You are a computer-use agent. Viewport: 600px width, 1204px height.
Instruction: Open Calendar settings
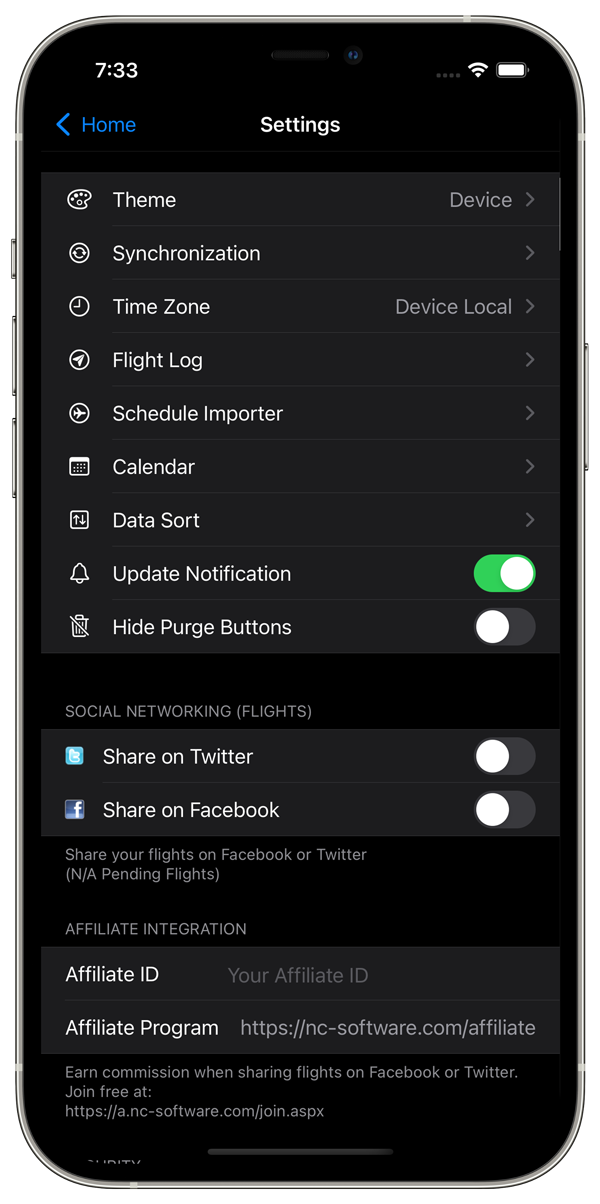pos(300,467)
